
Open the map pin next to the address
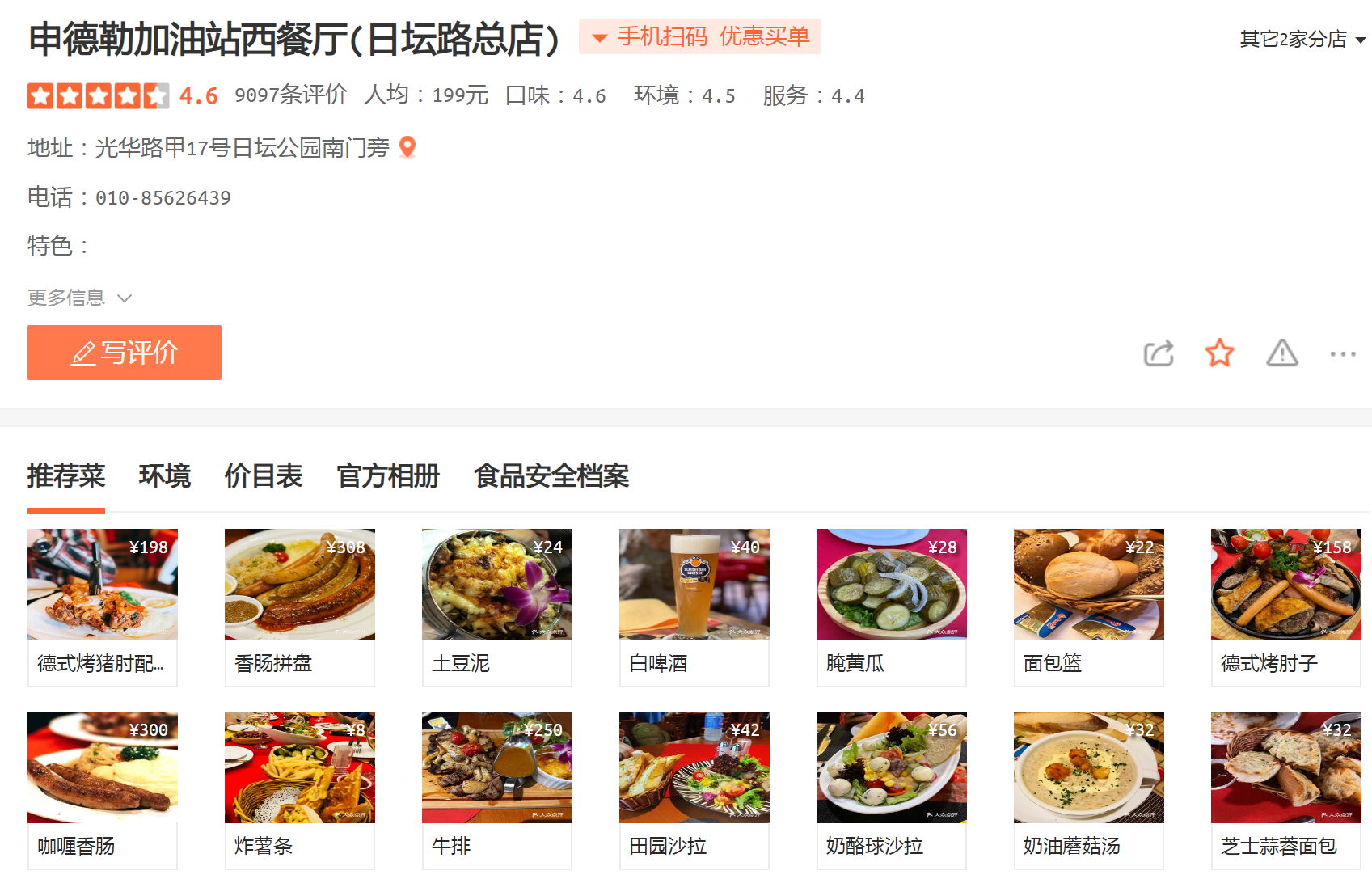(407, 147)
